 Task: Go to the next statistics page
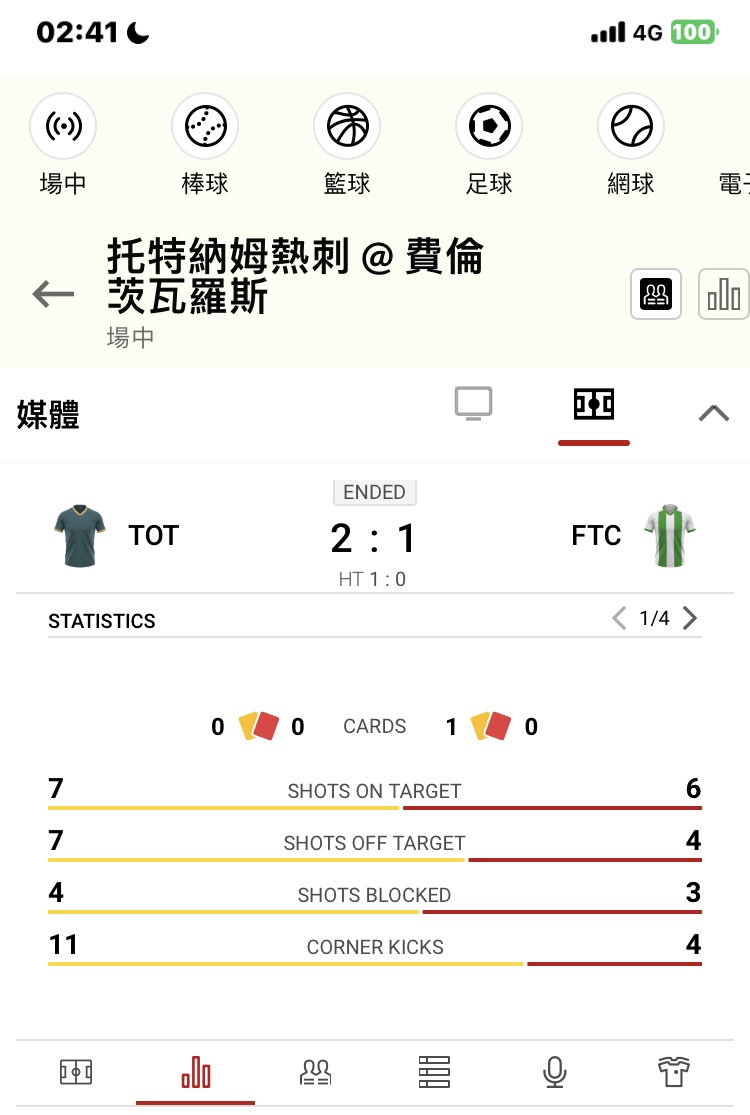pyautogui.click(x=690, y=619)
